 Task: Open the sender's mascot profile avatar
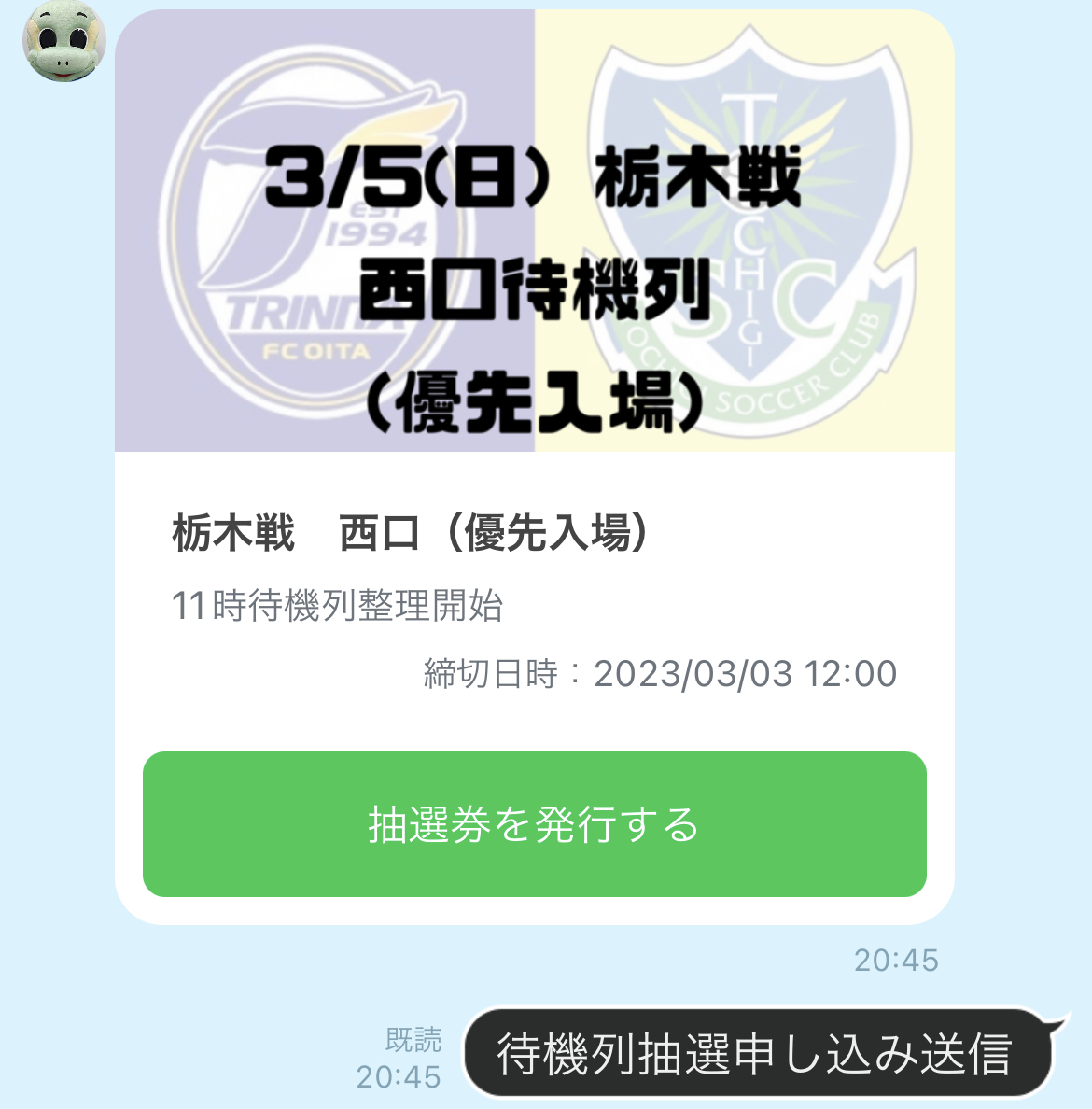coord(63,42)
